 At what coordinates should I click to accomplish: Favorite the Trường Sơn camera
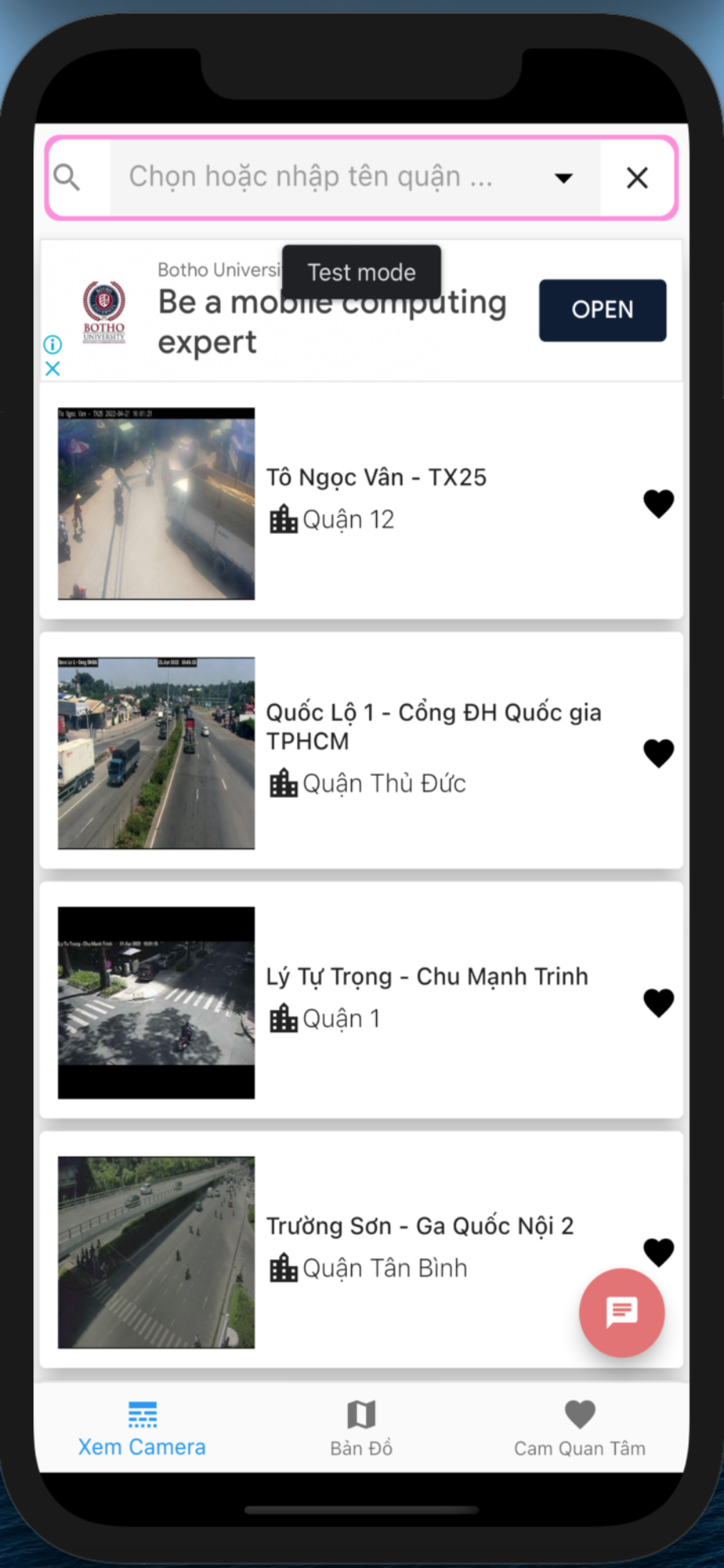(x=658, y=1251)
